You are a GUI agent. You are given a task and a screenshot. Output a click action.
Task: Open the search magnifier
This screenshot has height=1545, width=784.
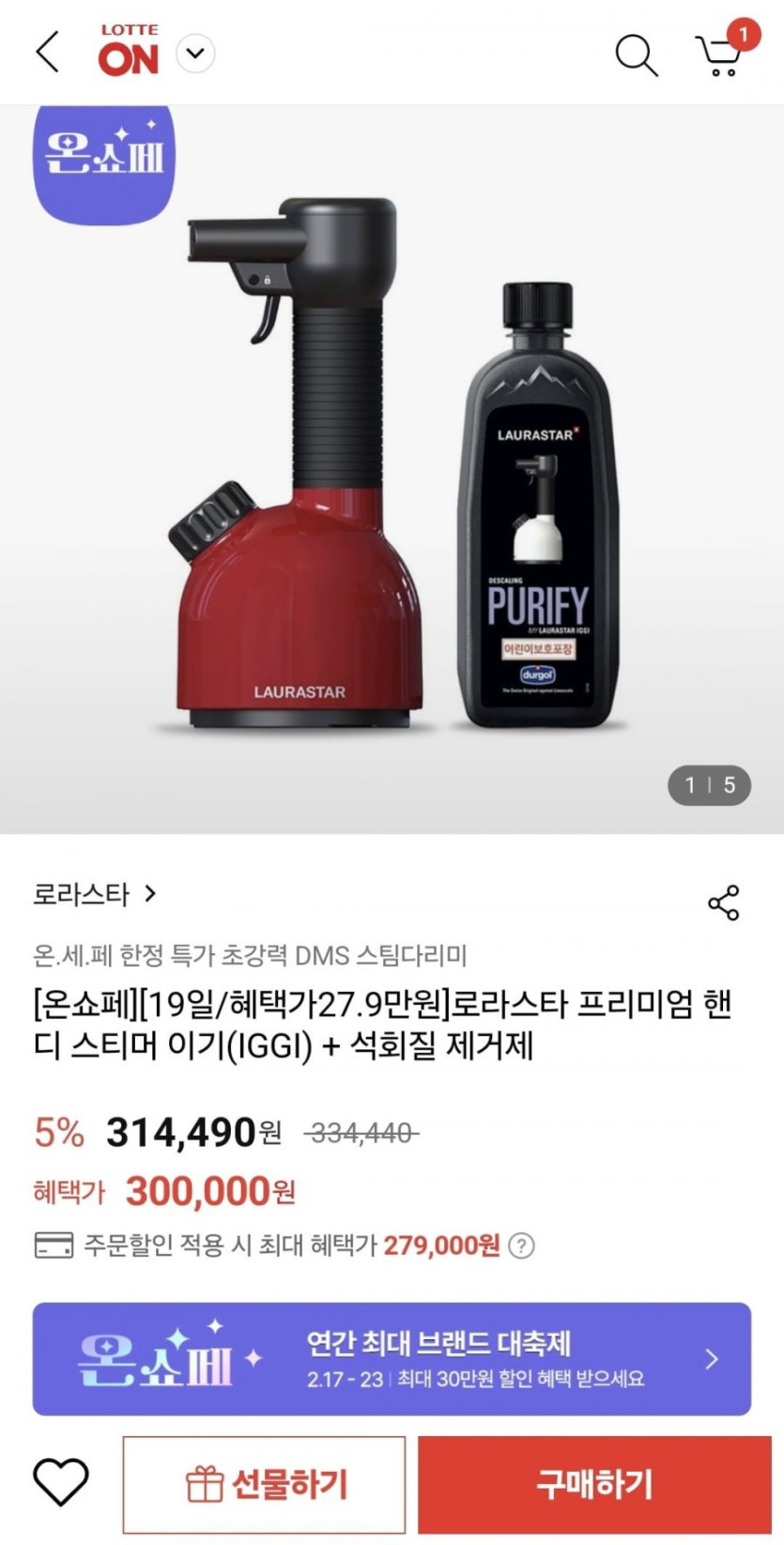[636, 55]
